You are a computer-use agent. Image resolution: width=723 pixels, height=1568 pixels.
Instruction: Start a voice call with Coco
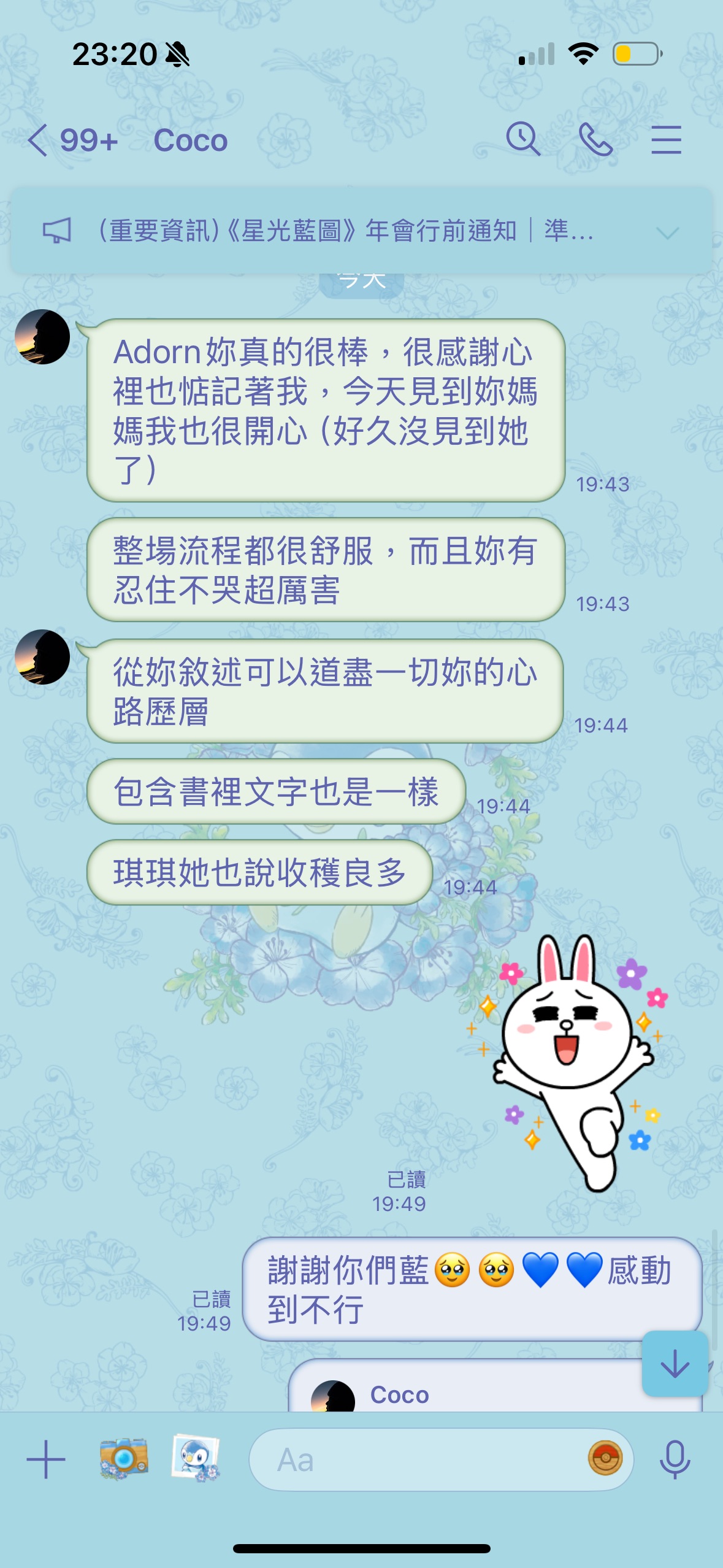[595, 139]
